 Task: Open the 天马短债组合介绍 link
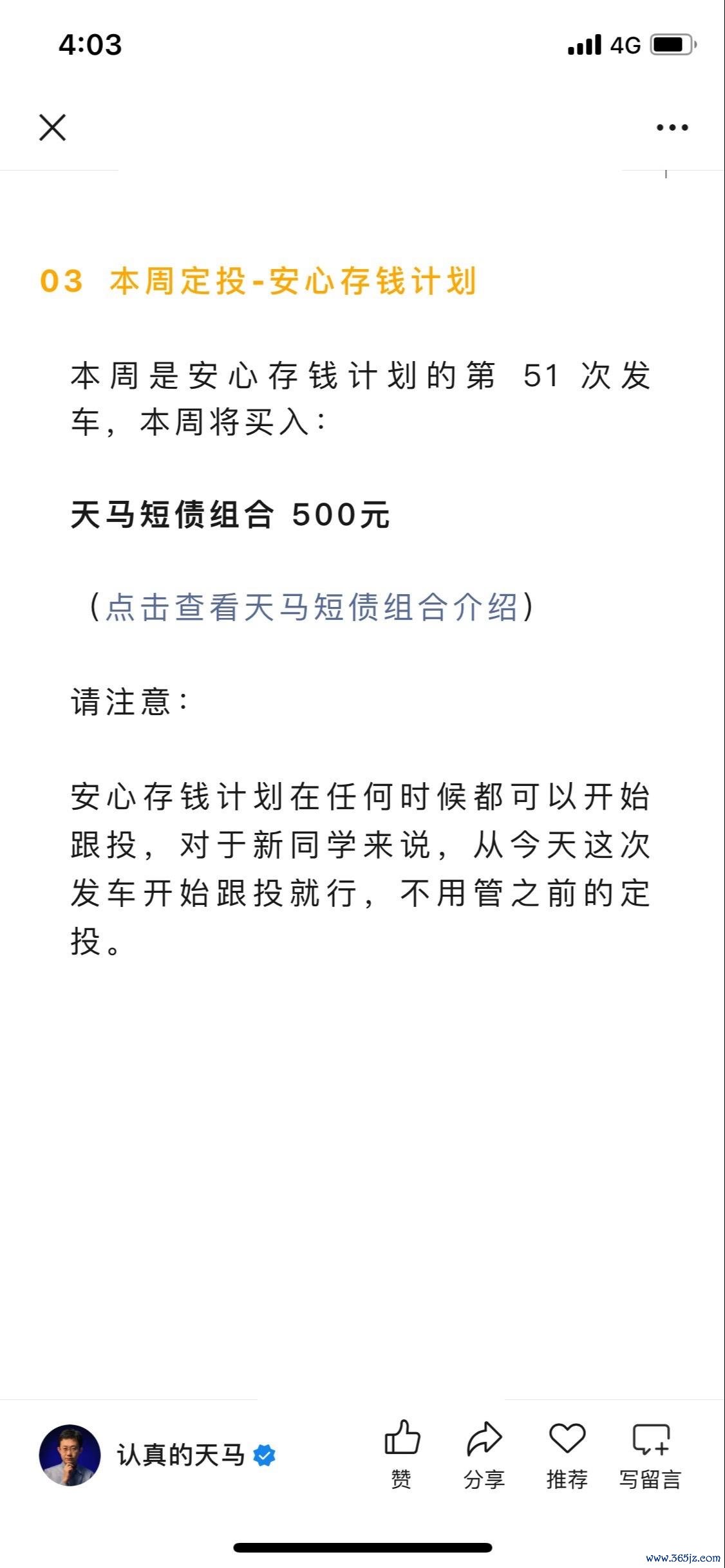(311, 607)
